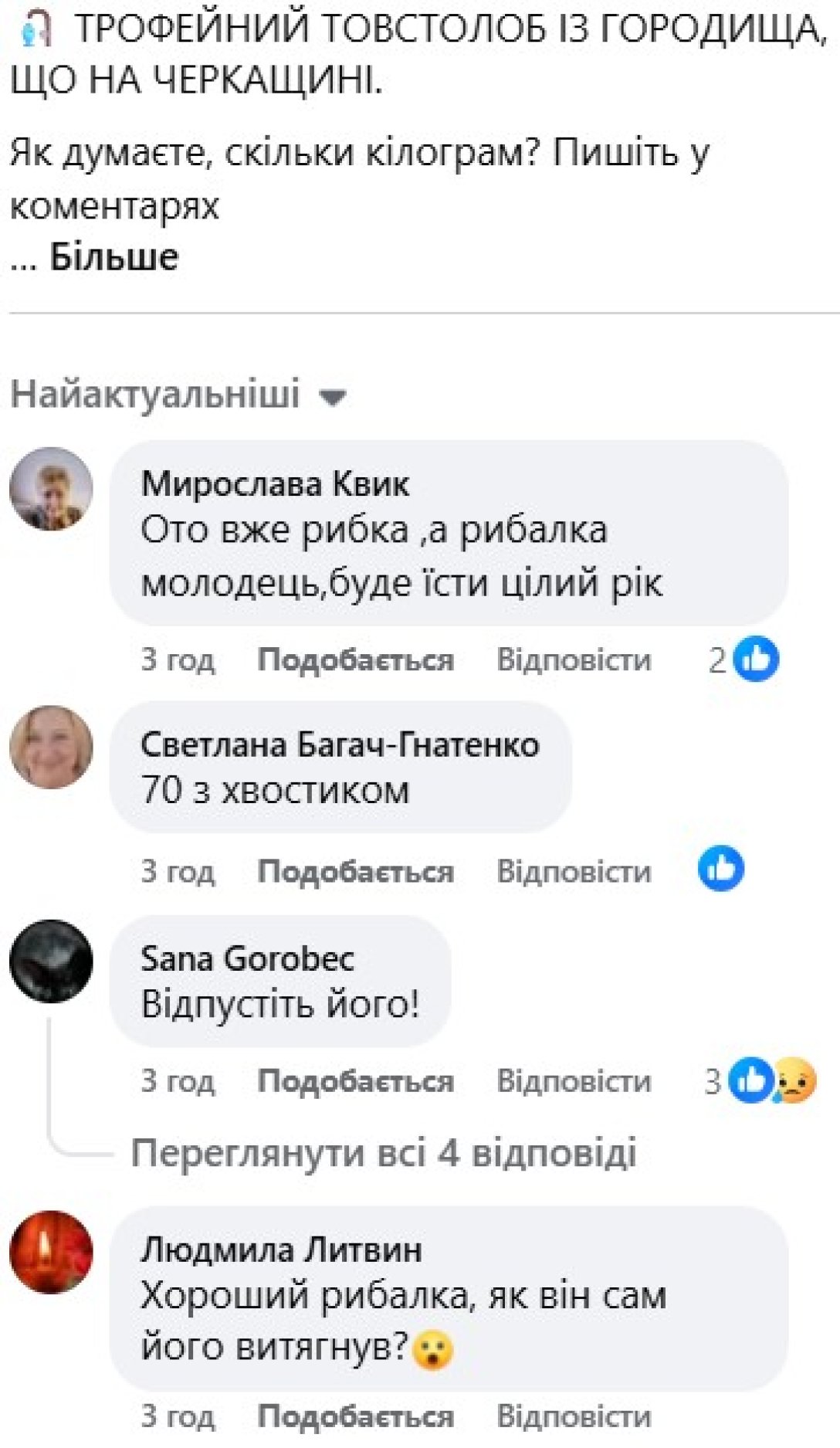The image size is (840, 1448).
Task: Open Sana Gorobec's profile avatar
Action: pos(51,961)
